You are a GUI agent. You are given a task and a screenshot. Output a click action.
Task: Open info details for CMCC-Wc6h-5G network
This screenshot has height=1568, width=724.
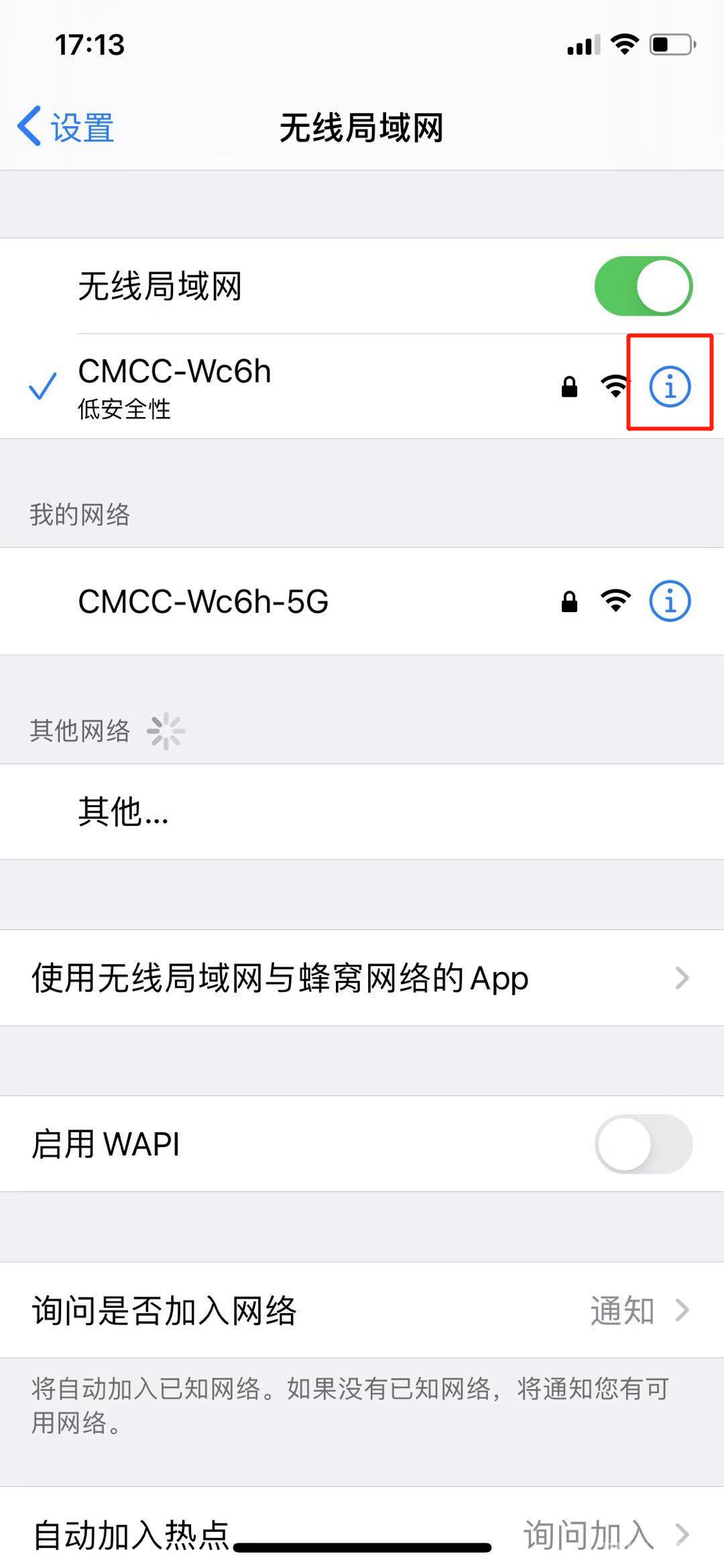pos(670,601)
